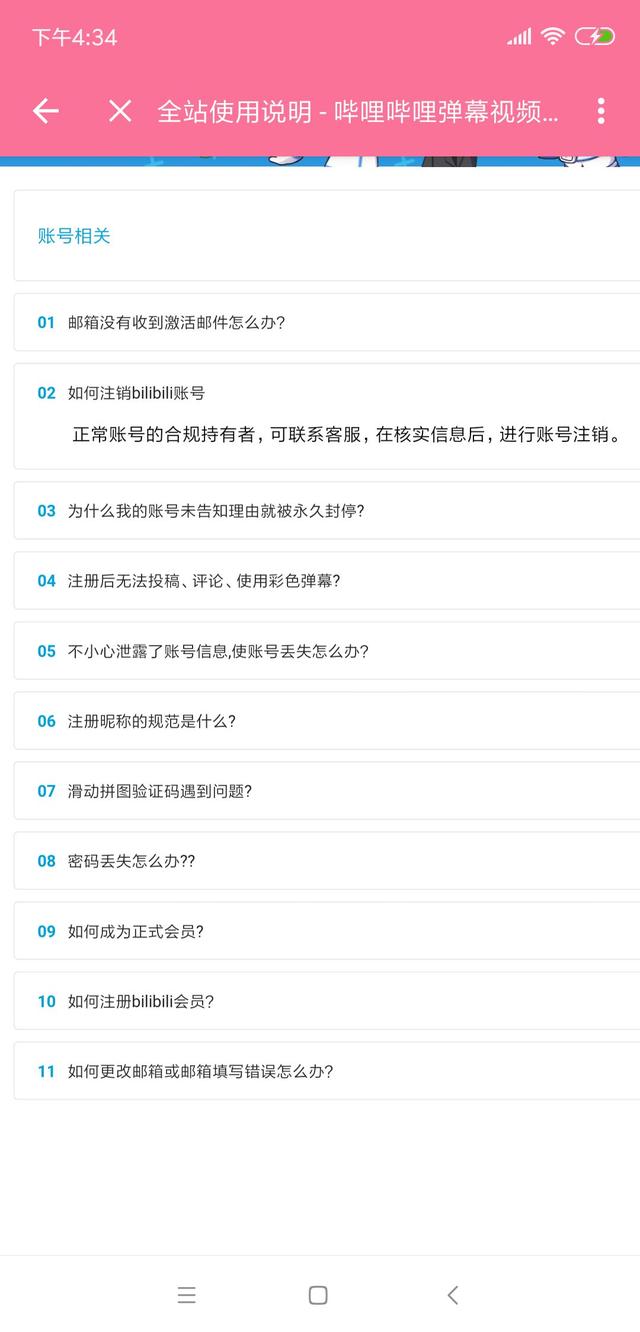
Task: Open question 04 注册后无法投稿、评论
Action: [x=203, y=580]
